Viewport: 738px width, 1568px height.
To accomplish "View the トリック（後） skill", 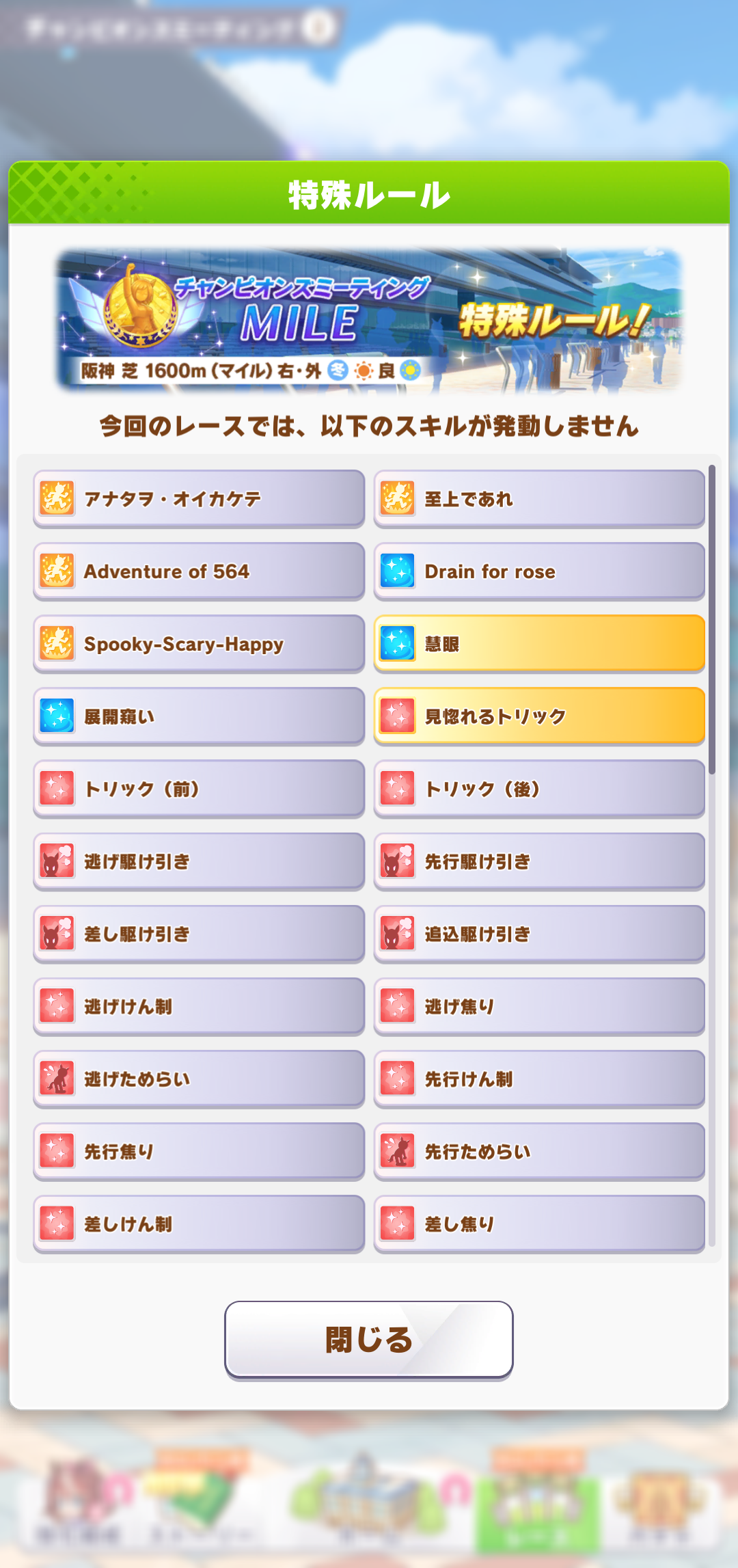I will pos(539,789).
